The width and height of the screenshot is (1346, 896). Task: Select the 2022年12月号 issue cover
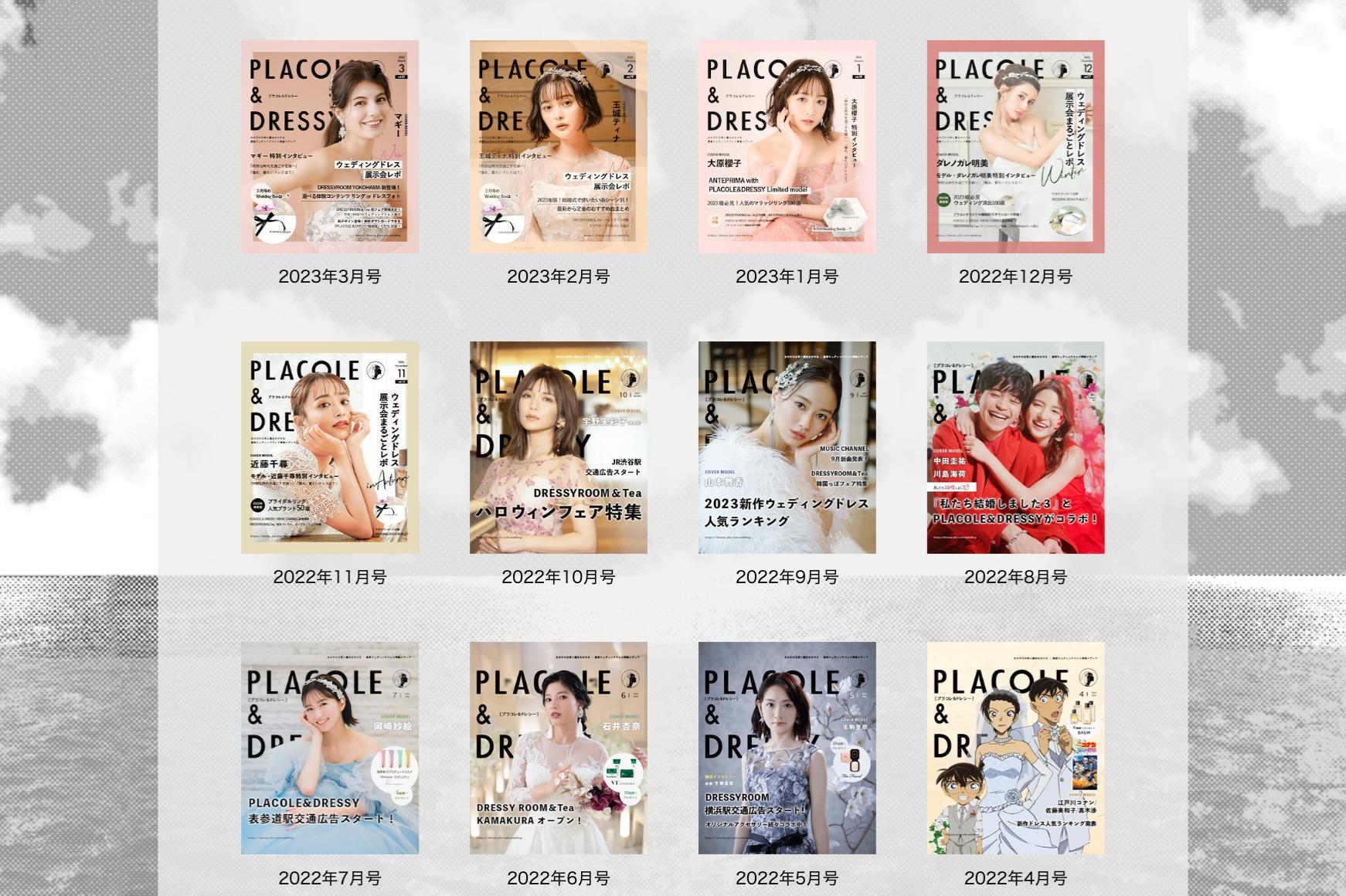point(1016,147)
